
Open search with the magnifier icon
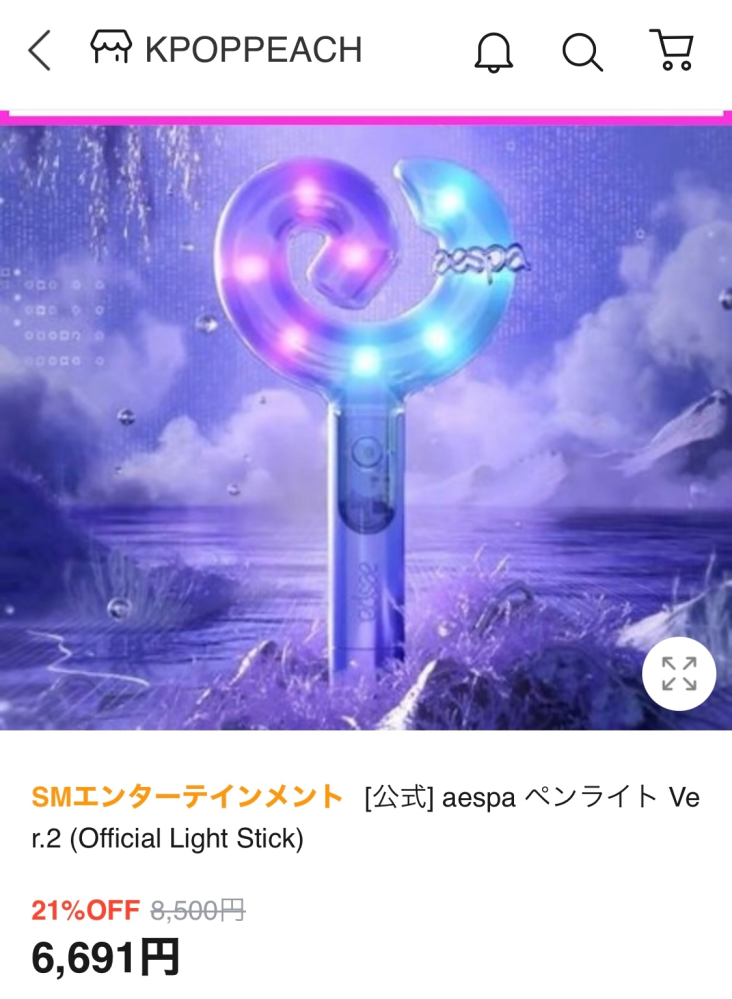[581, 50]
